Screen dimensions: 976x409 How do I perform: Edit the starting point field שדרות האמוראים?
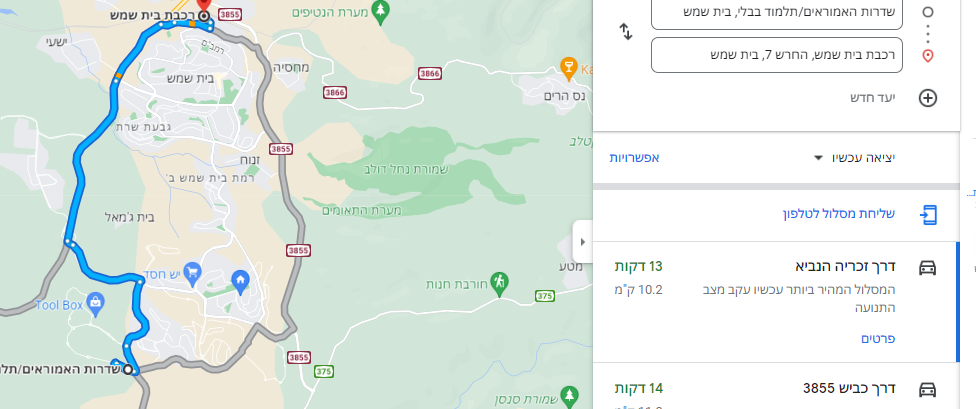(x=776, y=13)
